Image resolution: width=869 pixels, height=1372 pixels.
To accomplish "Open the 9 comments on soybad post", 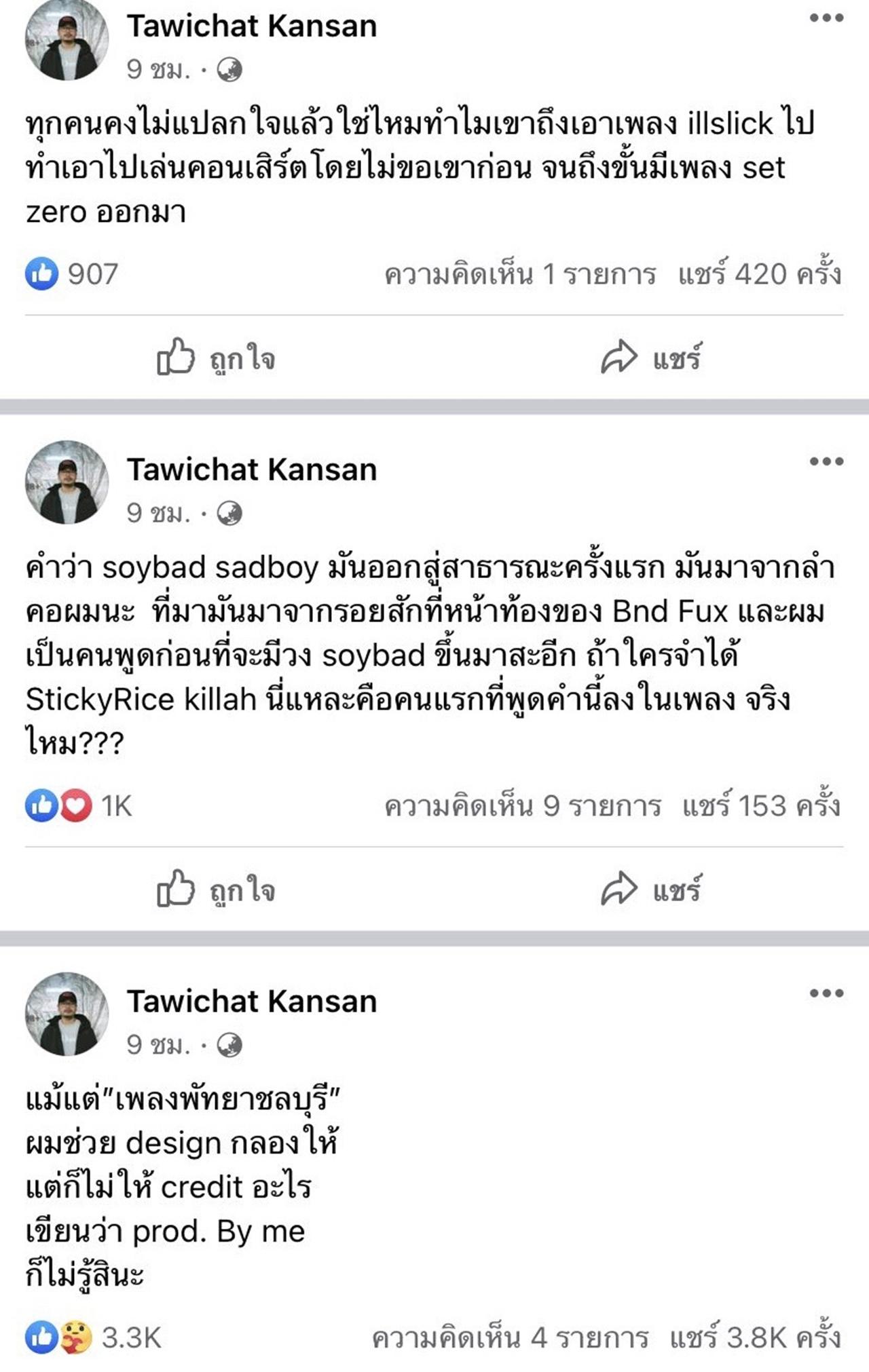I will click(x=522, y=806).
